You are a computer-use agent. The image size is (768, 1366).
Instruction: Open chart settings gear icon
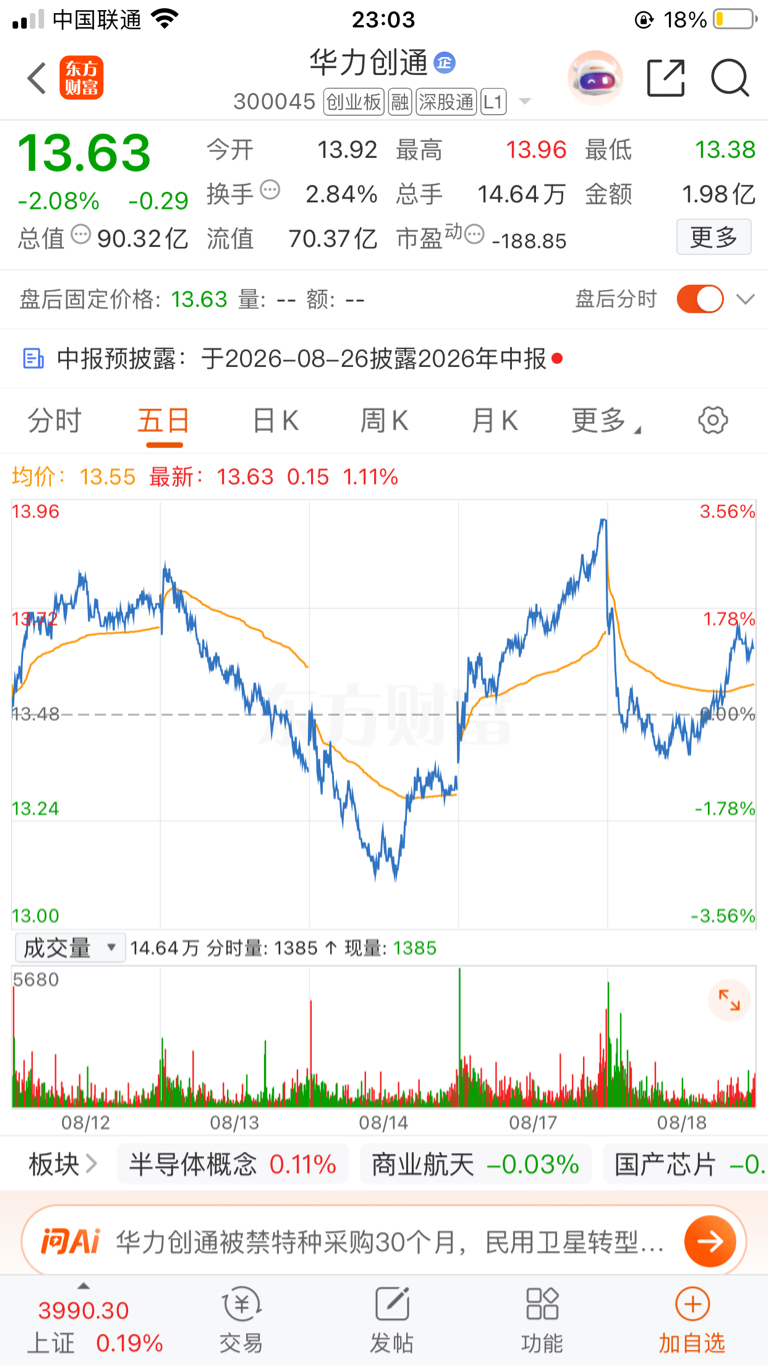pos(713,420)
